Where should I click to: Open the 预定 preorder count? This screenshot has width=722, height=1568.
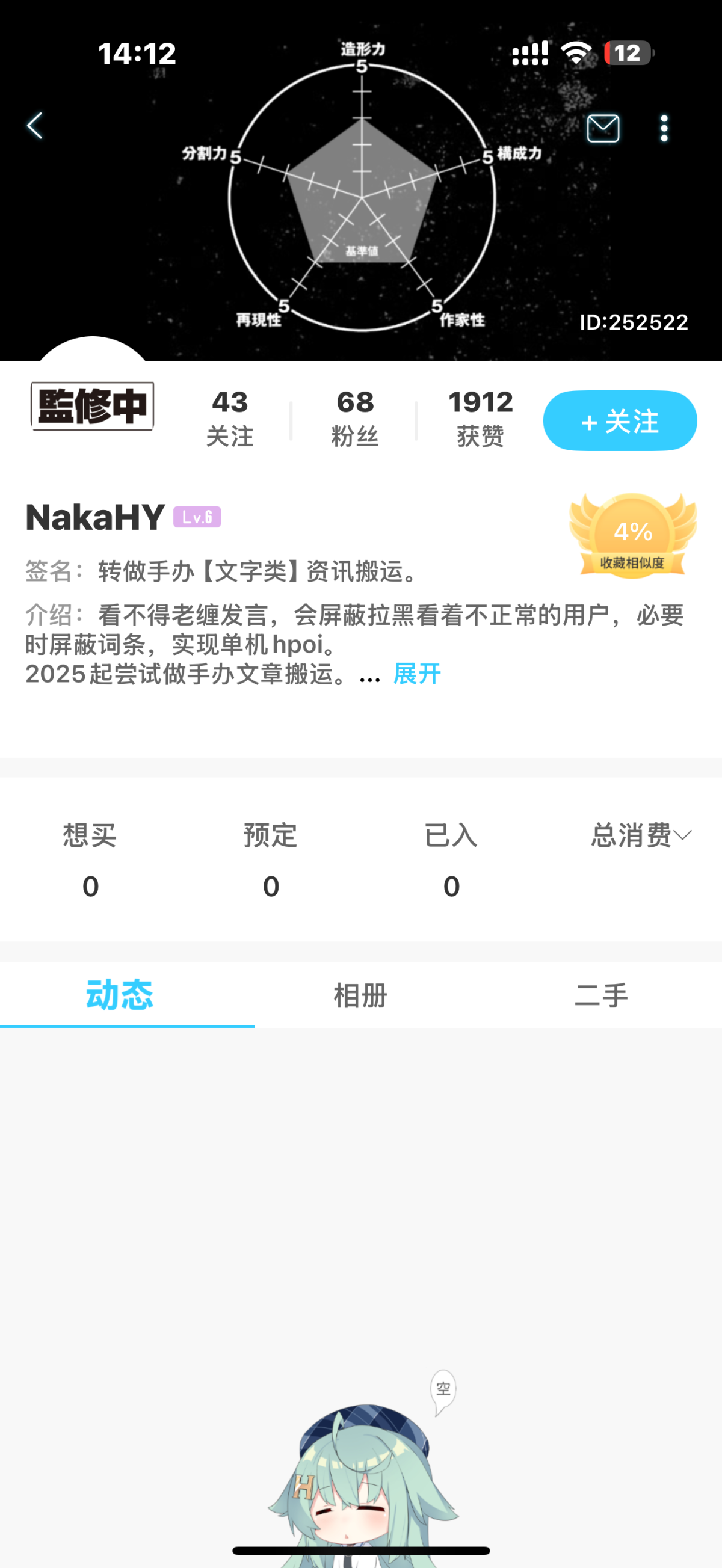pos(271,859)
